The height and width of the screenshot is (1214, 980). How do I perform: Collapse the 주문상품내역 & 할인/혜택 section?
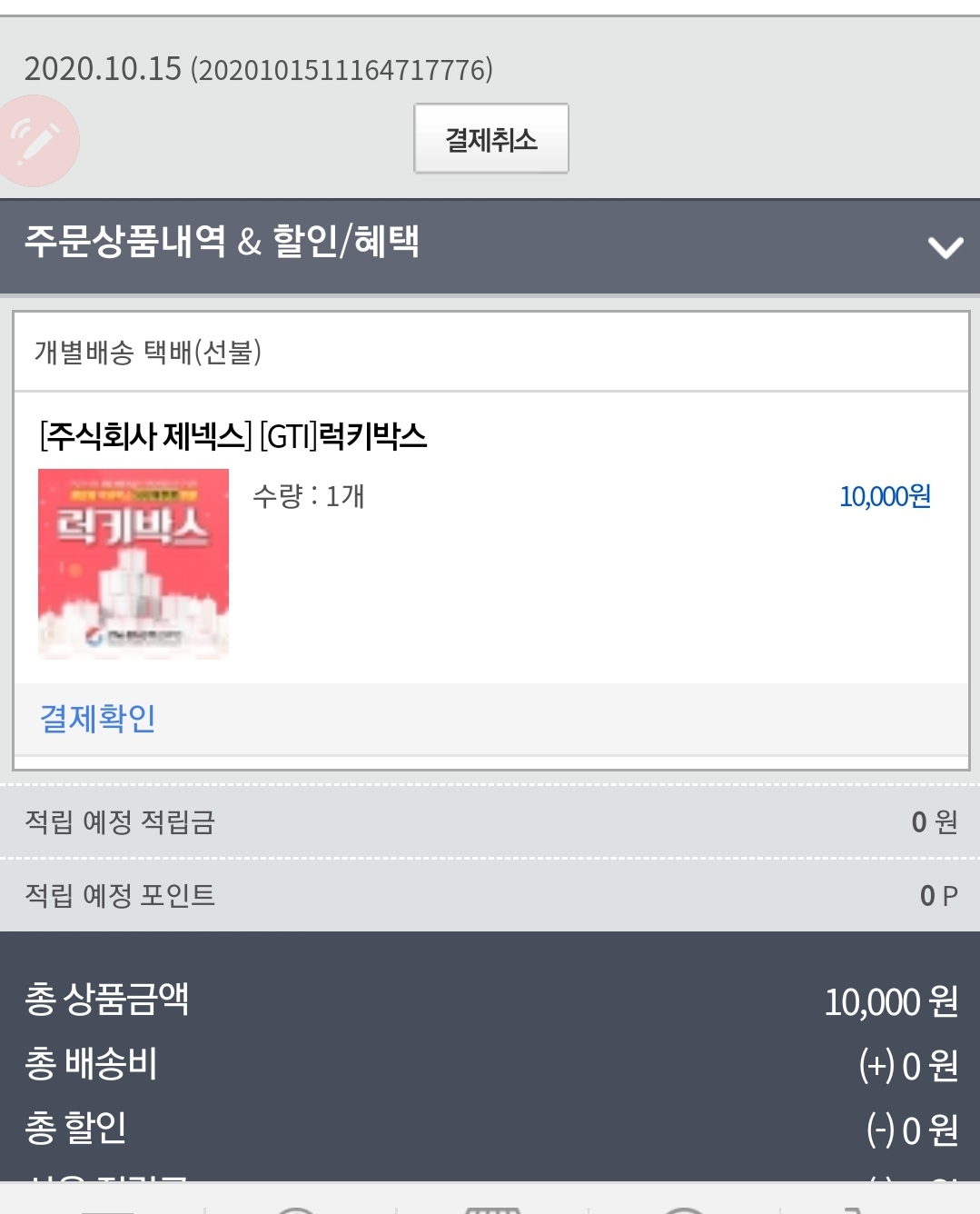point(945,246)
